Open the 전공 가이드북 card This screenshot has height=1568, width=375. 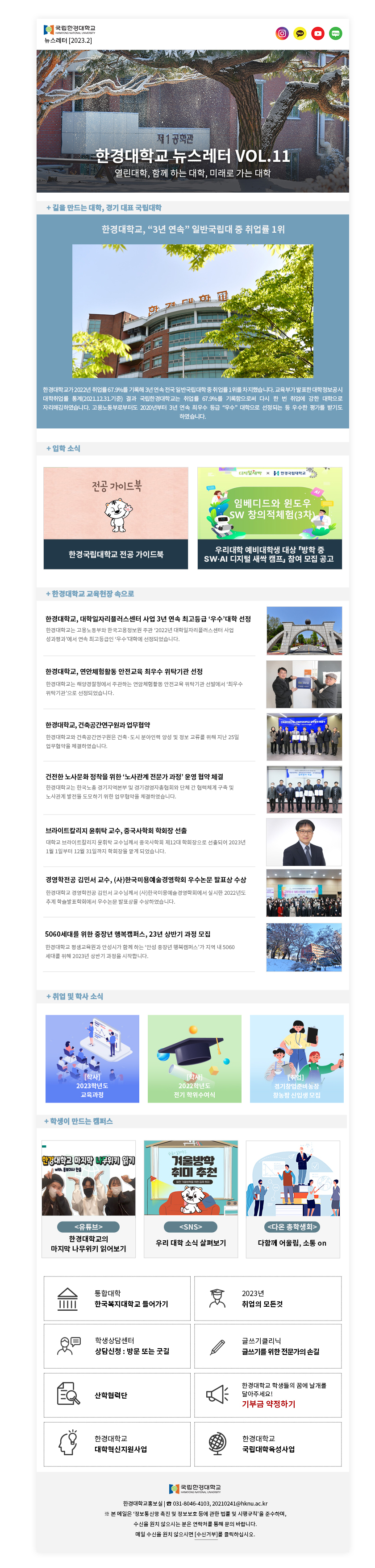click(116, 518)
